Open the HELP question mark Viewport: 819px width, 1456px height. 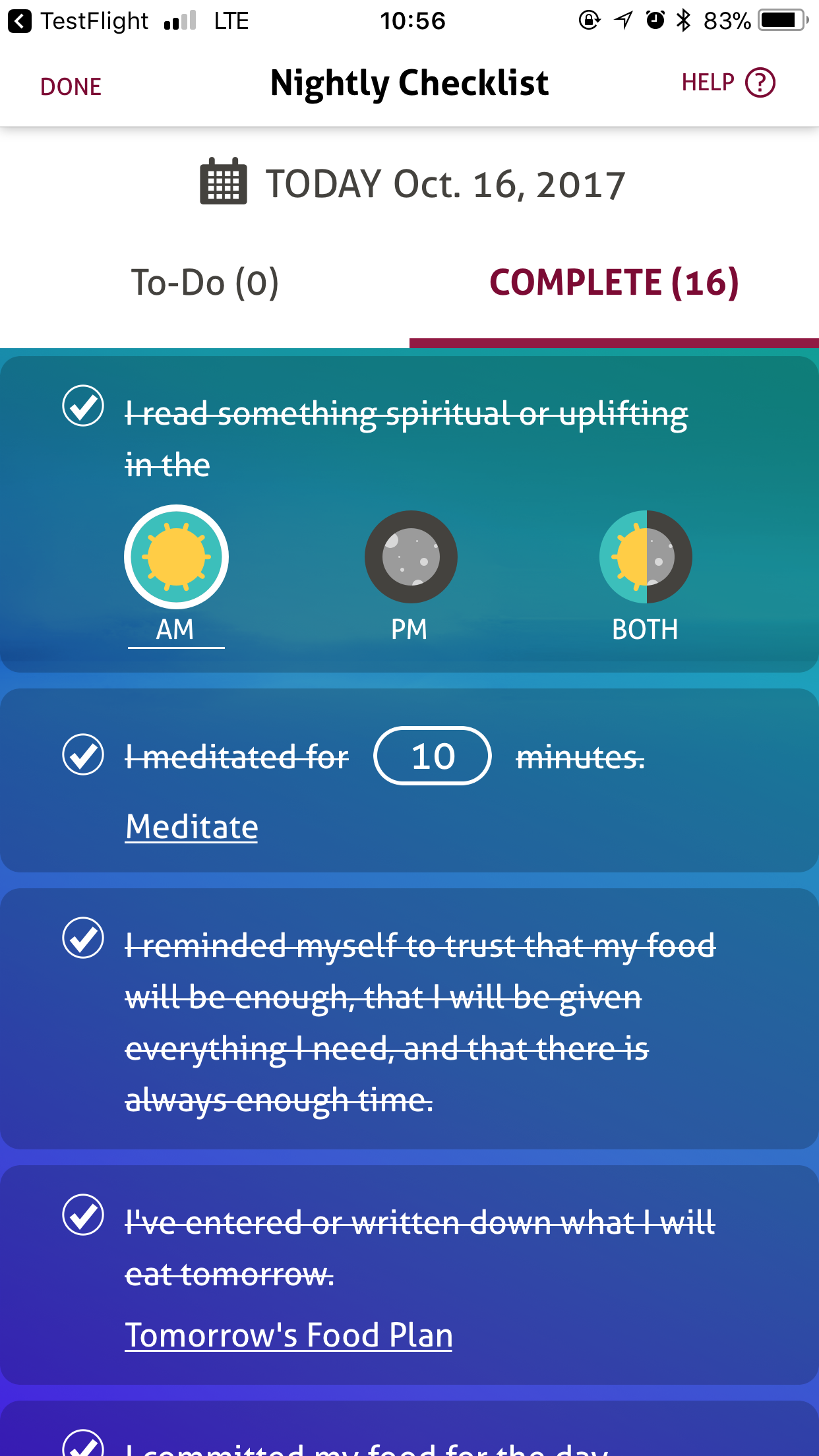(760, 83)
